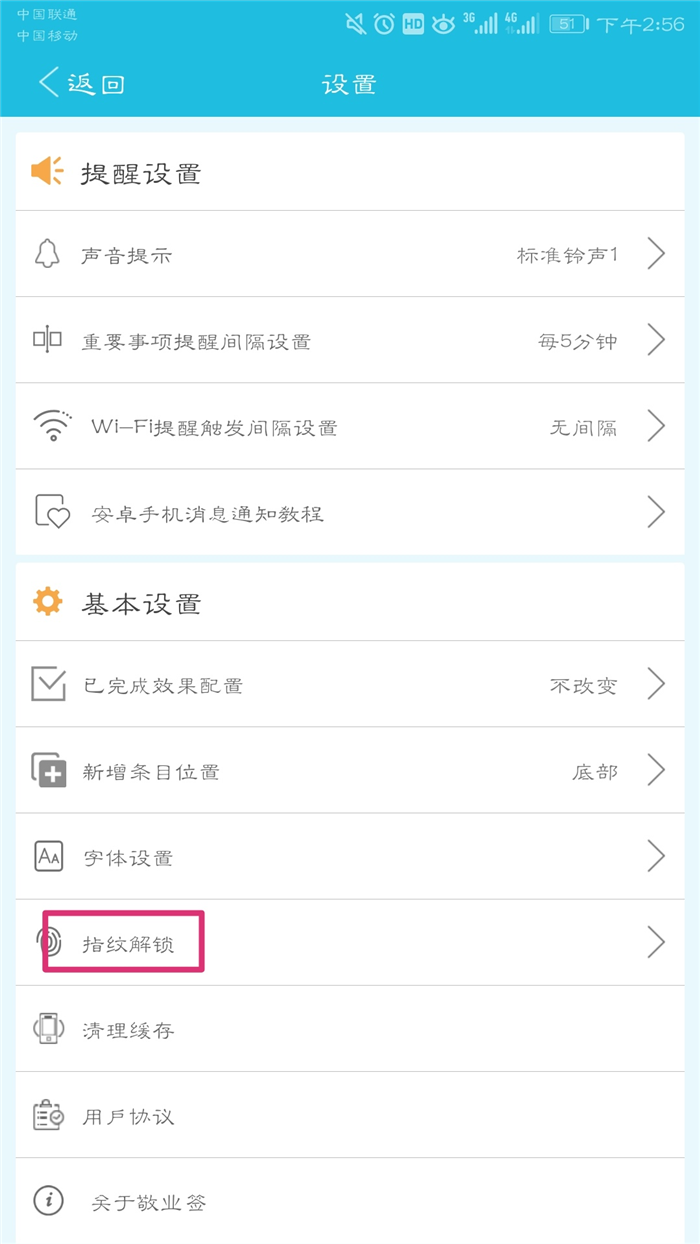Open 关于敬业签 about page
700x1244 pixels.
(x=349, y=1201)
